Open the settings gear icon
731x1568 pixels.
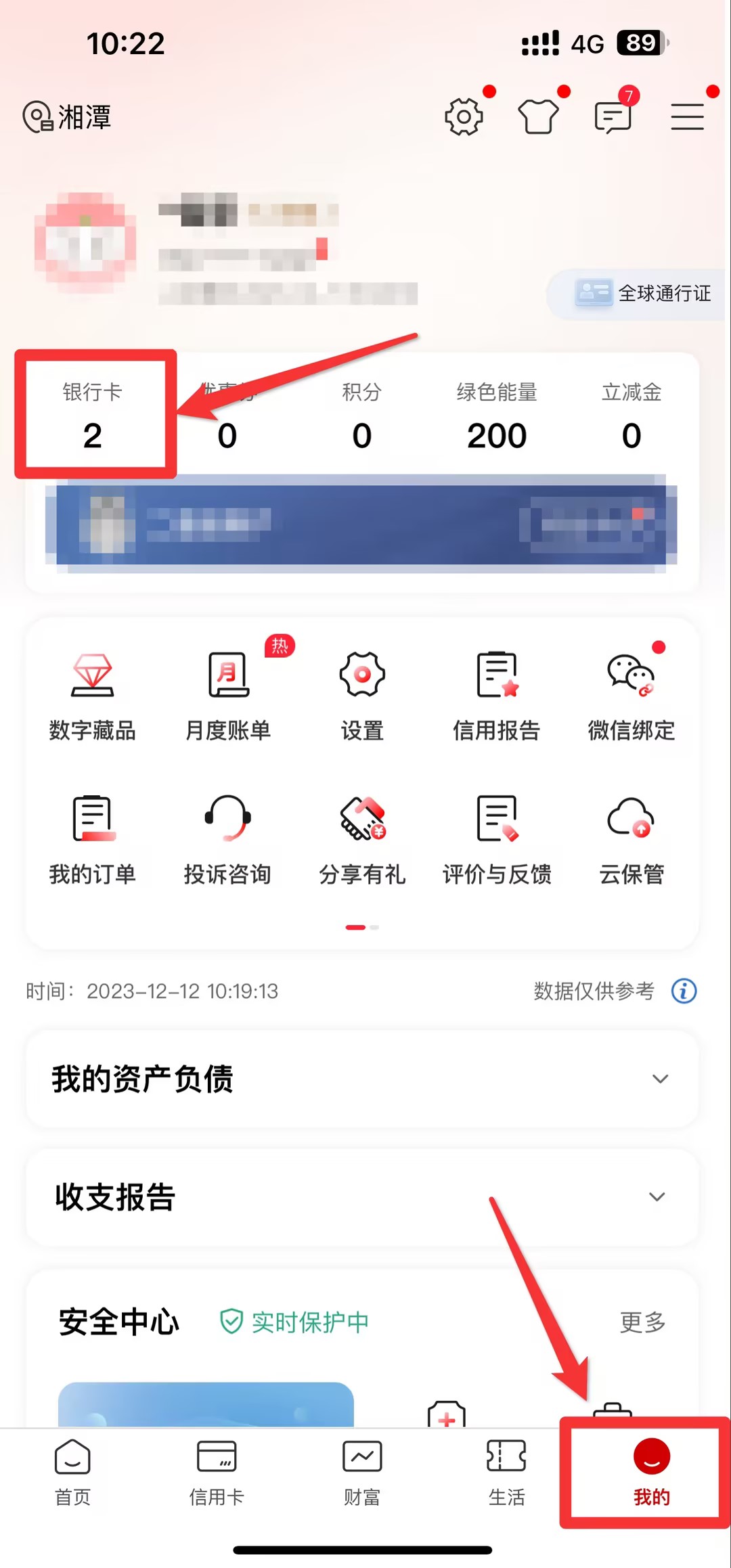pos(464,117)
